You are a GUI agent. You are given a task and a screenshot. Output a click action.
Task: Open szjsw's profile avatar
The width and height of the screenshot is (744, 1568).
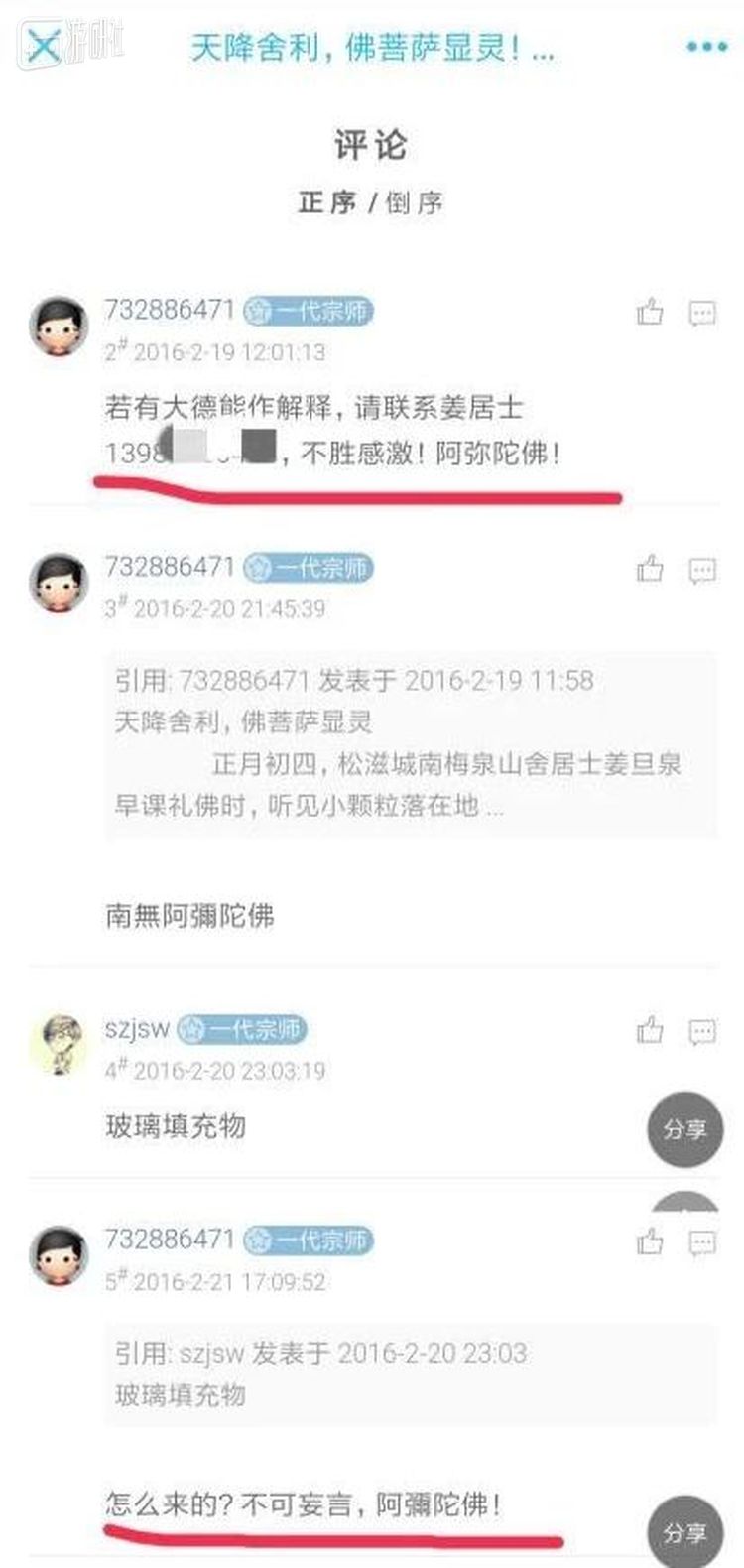point(58,1044)
